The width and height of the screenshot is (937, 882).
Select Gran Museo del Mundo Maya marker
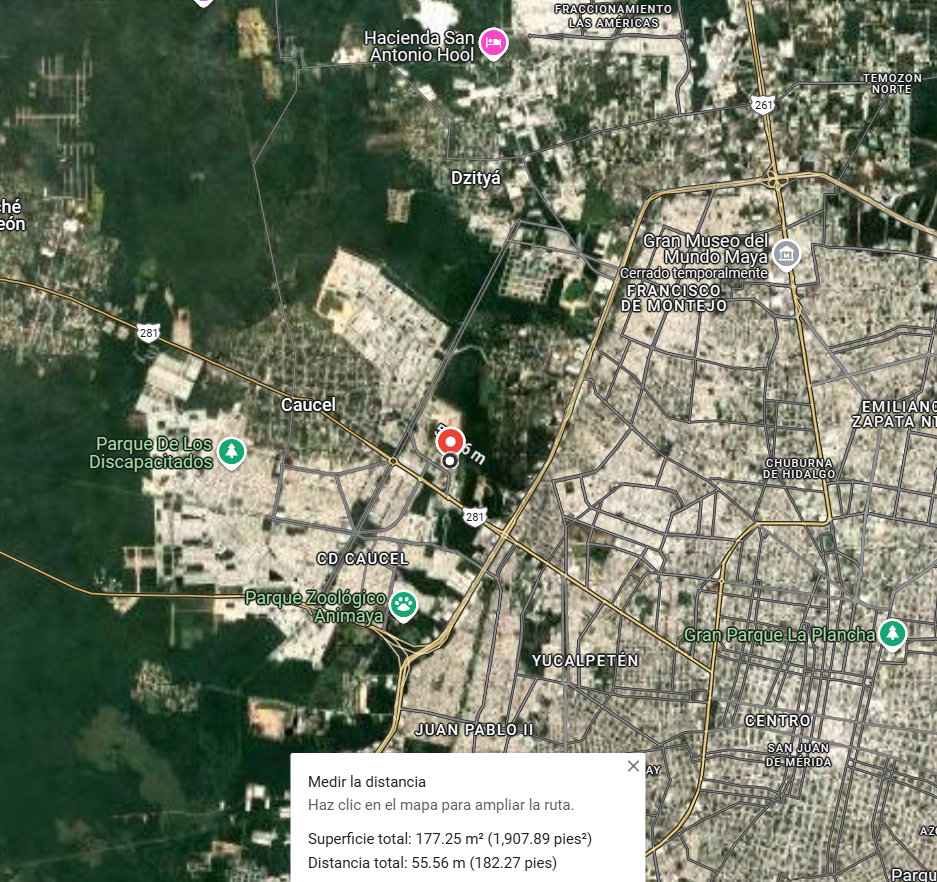point(786,255)
